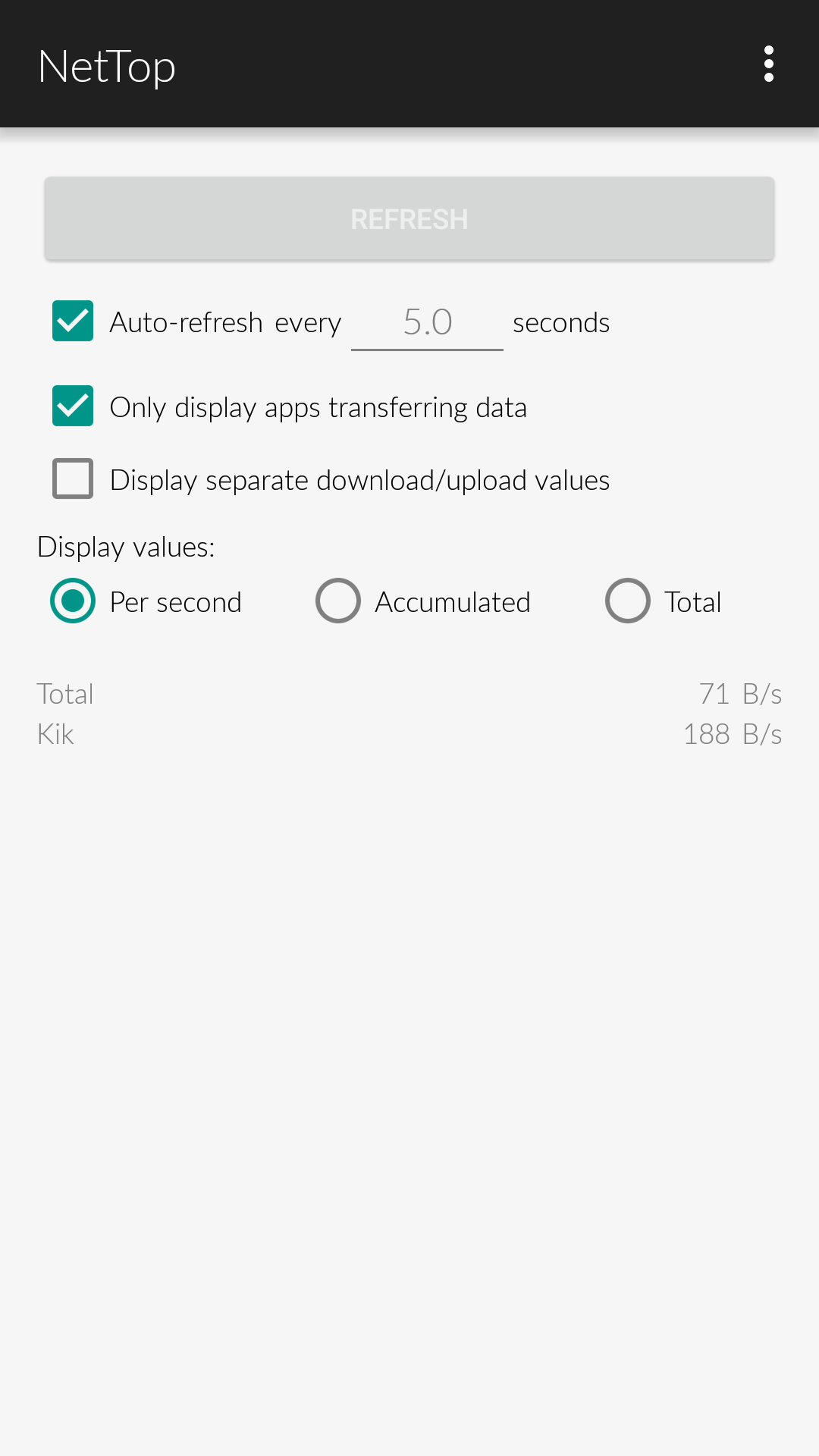Edit the auto-refresh seconds field

click(x=427, y=322)
